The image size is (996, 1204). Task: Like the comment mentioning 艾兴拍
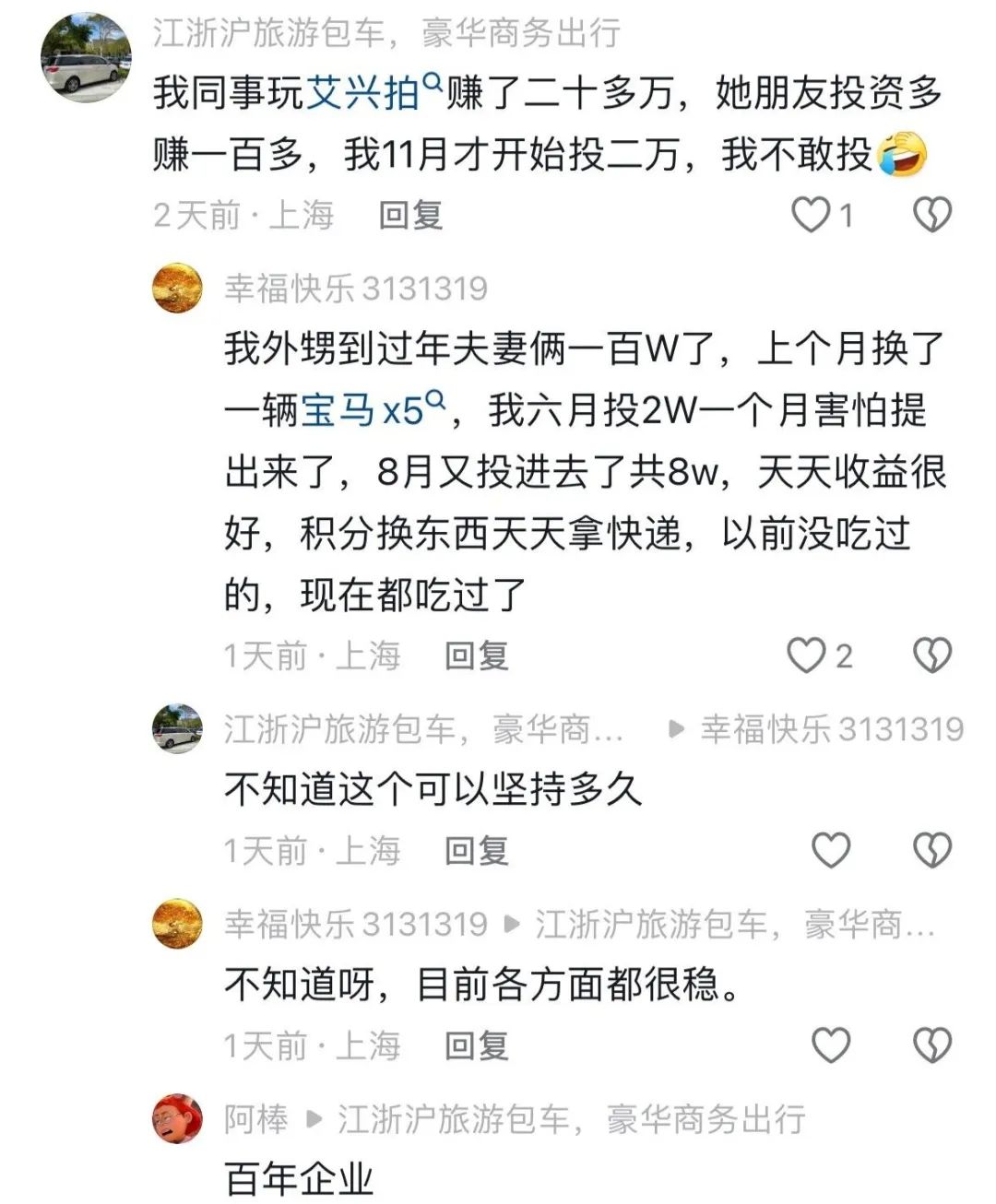pos(812,216)
